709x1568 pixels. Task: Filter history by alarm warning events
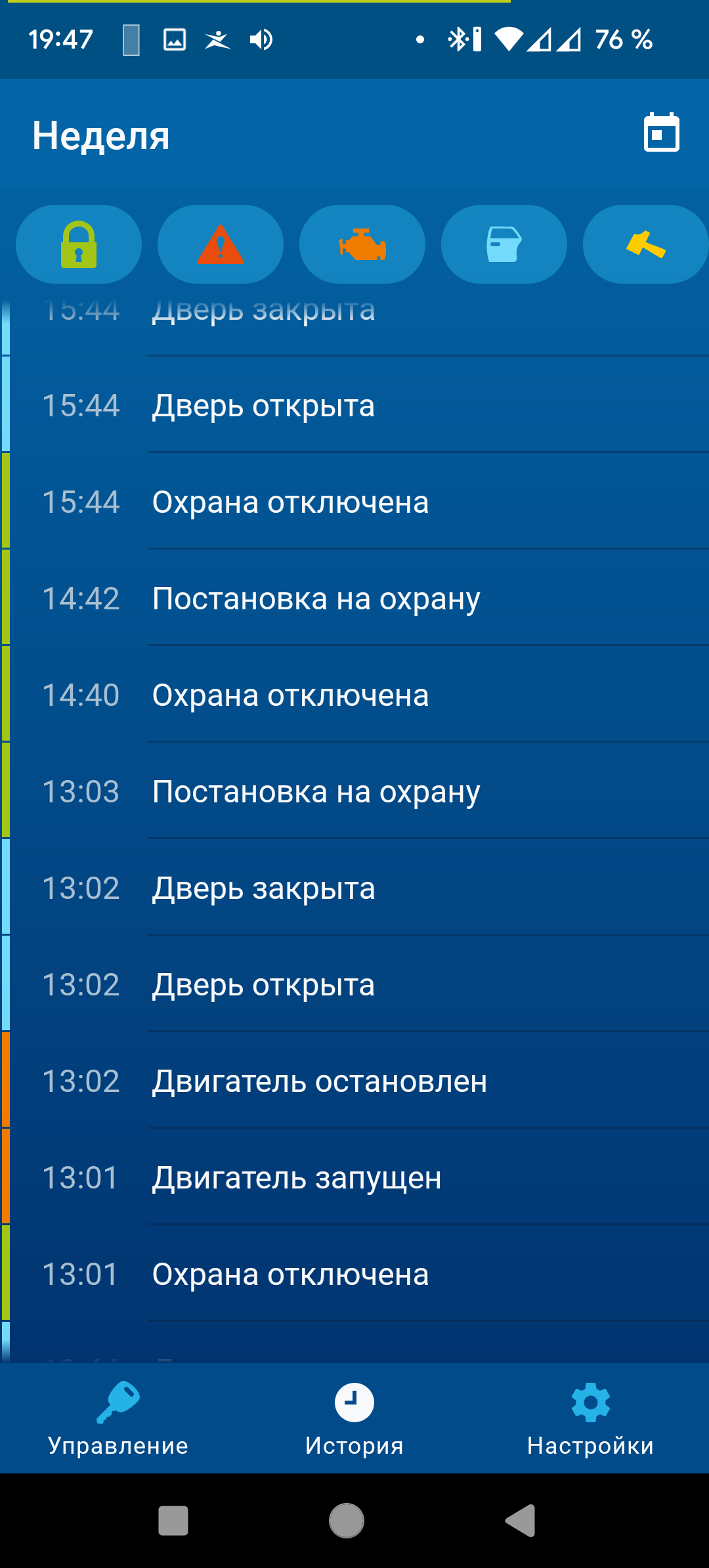click(x=221, y=244)
